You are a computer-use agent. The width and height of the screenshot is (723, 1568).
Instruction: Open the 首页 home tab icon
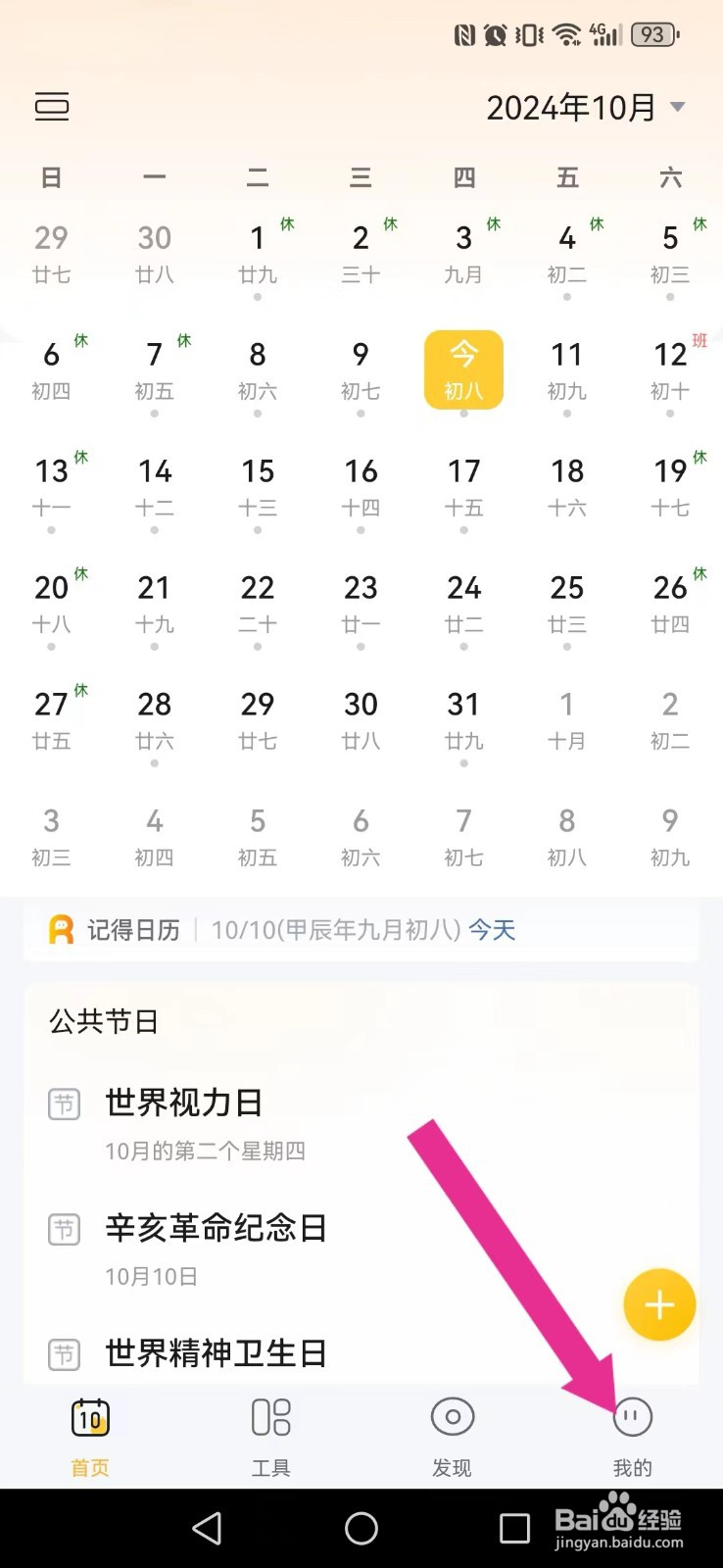point(88,1417)
